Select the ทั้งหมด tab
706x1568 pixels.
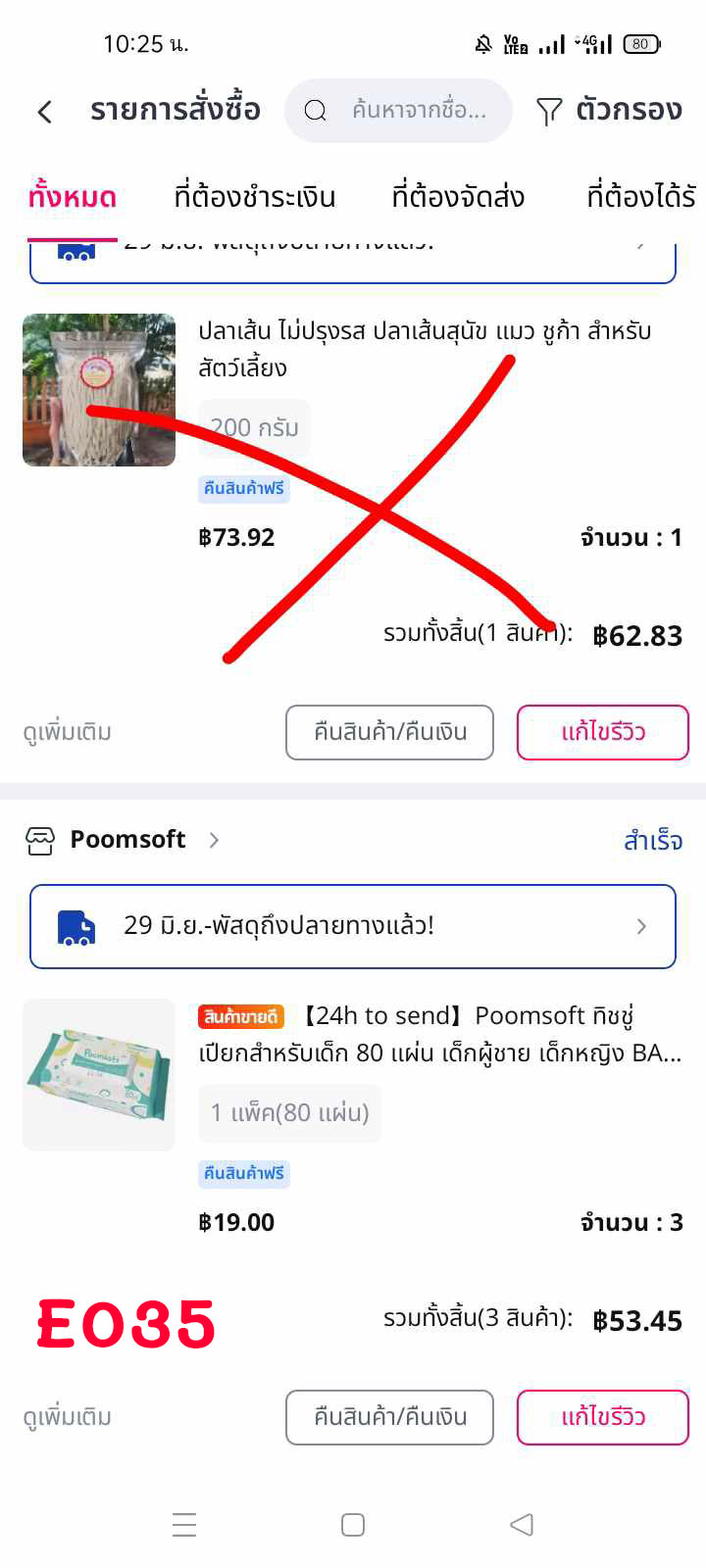[72, 197]
